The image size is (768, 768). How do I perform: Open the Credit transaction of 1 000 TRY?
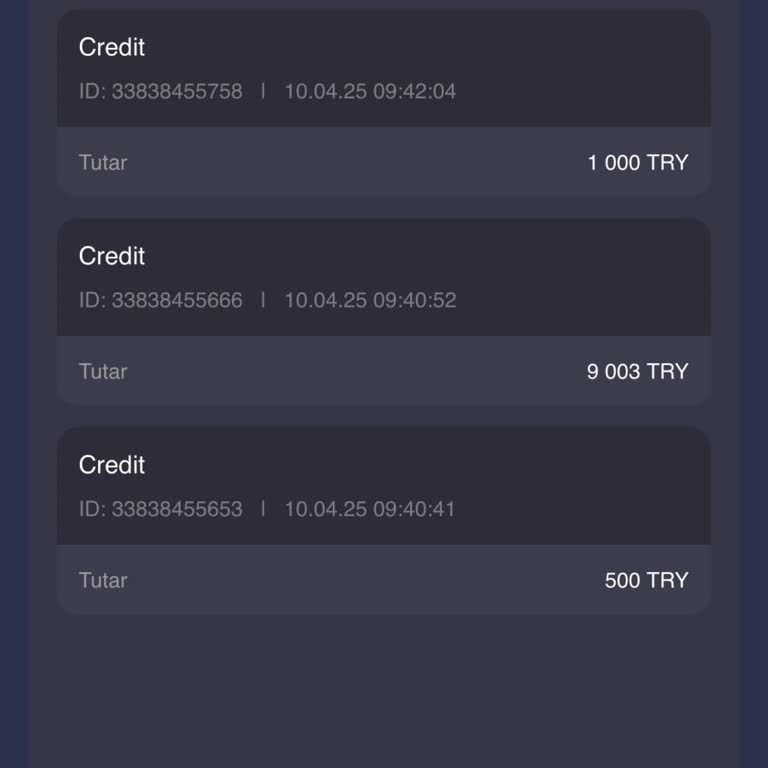(384, 103)
